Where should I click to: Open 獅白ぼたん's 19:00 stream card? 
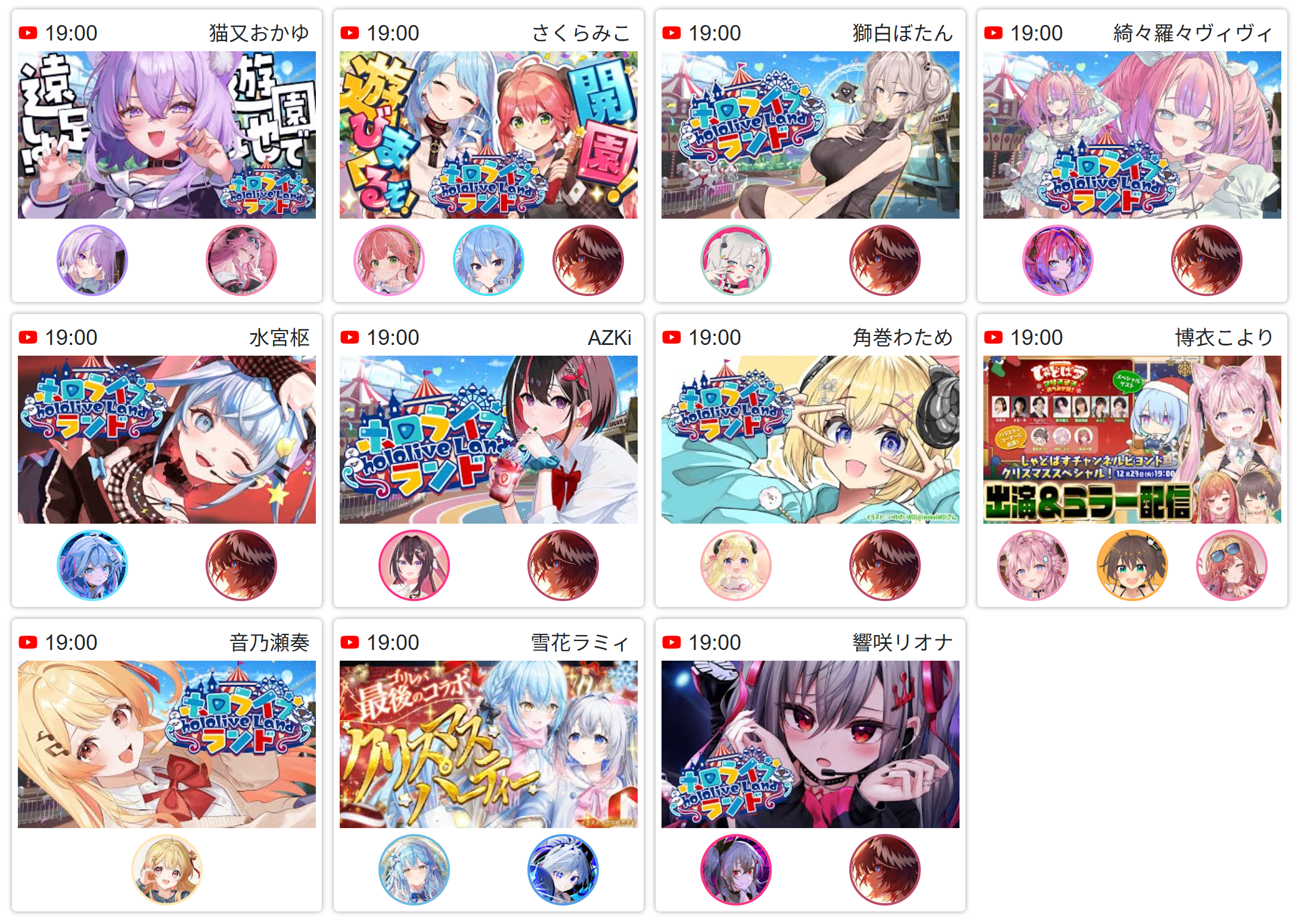click(x=810, y=135)
